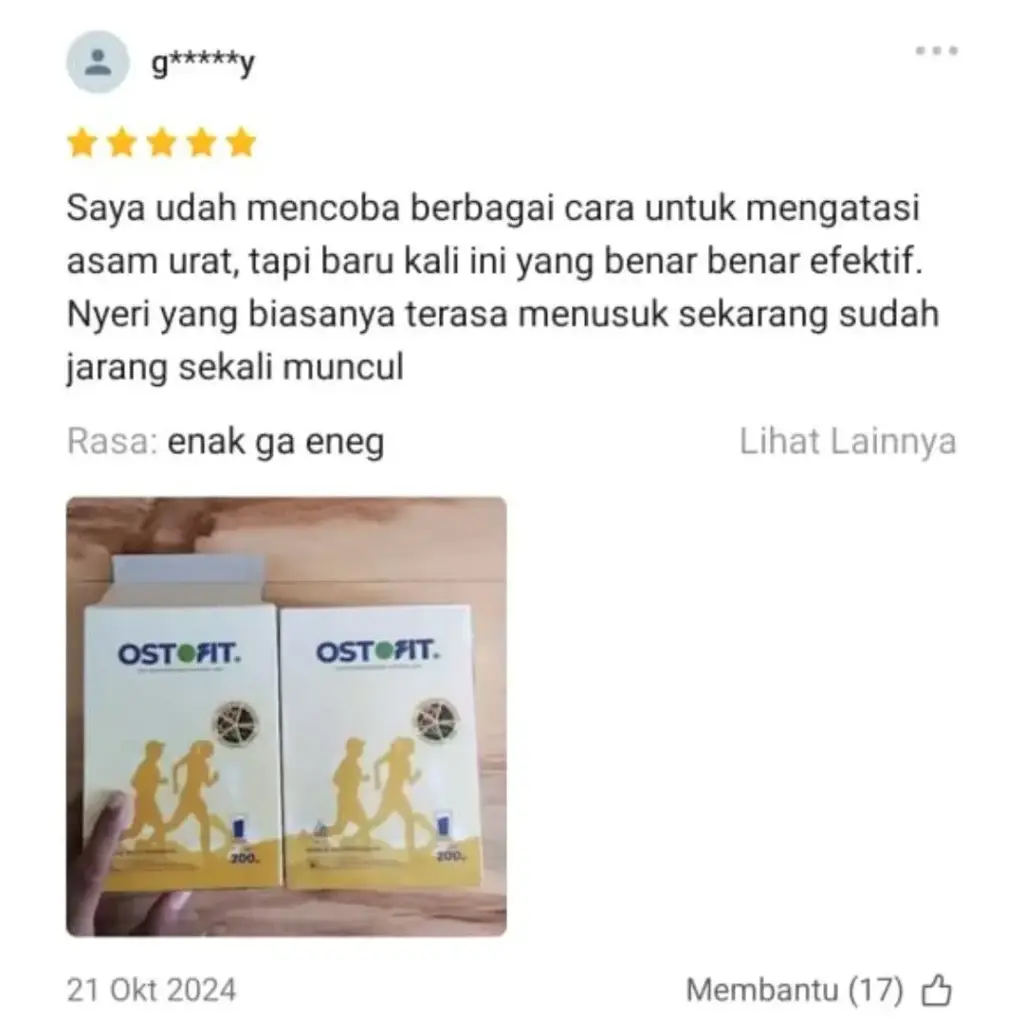Open reviewer g*****y's profile avatar

click(x=97, y=63)
